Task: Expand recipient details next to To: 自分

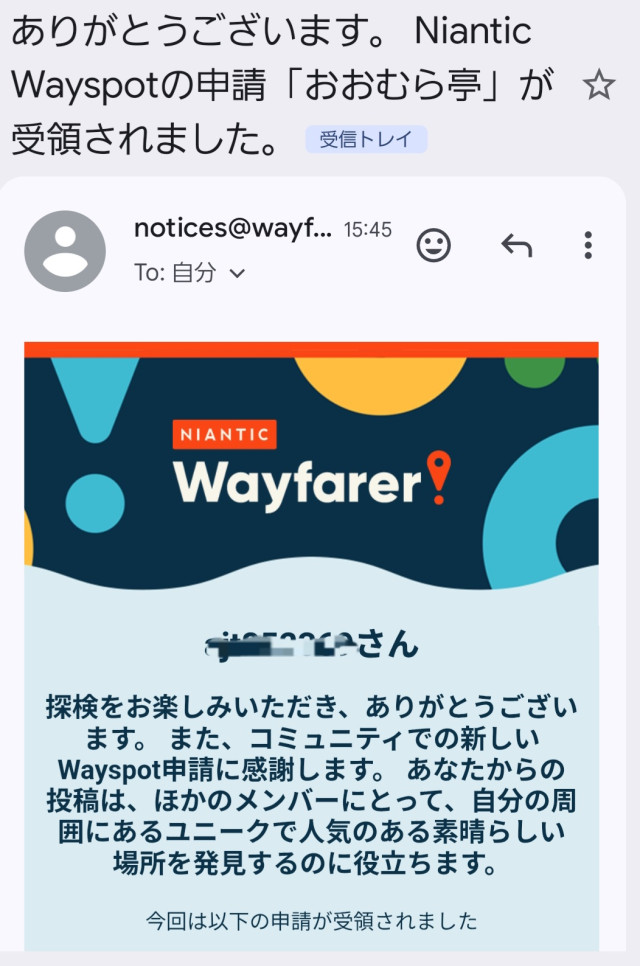Action: 237,273
